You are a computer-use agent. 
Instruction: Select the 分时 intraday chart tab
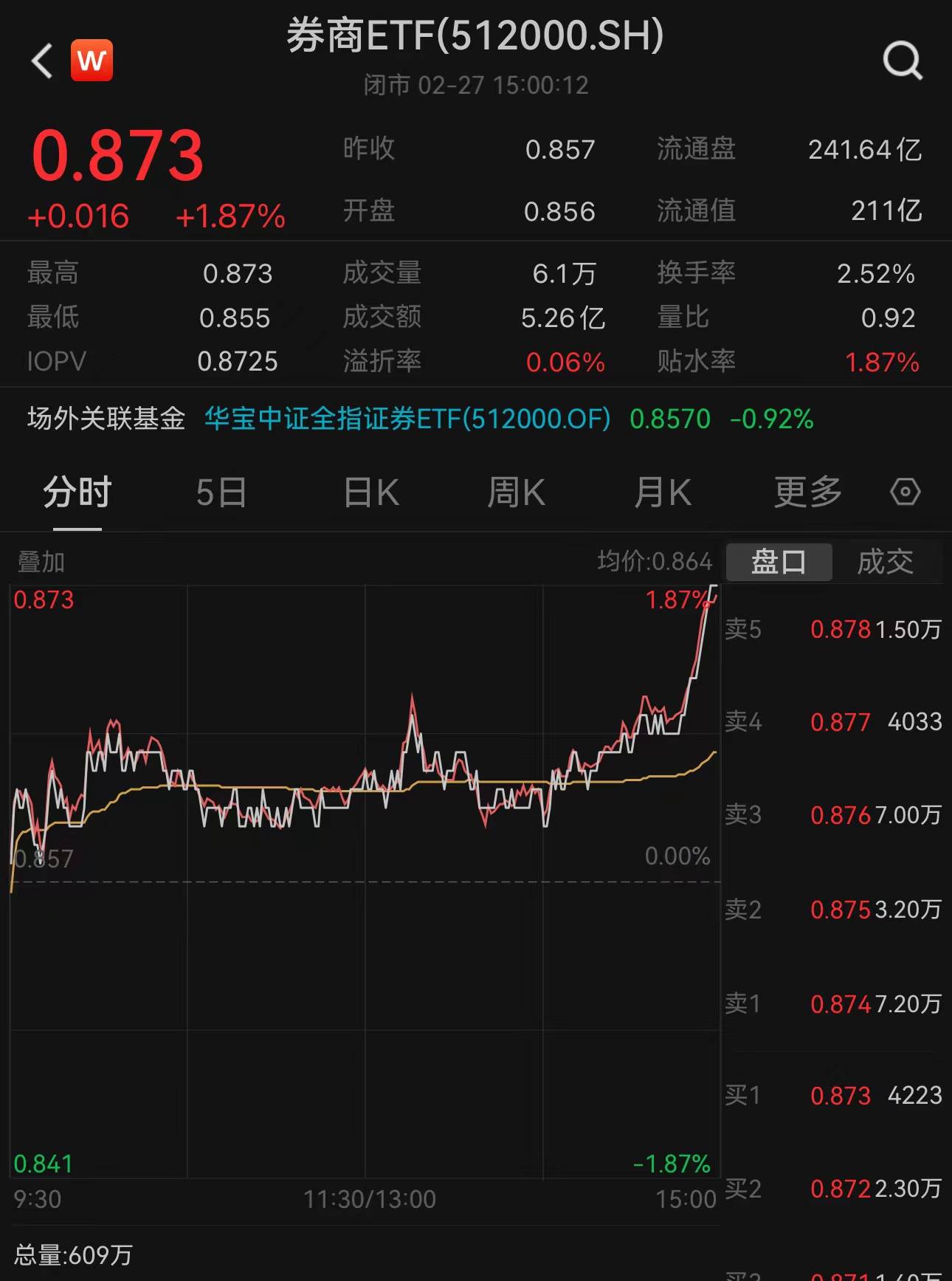click(77, 491)
